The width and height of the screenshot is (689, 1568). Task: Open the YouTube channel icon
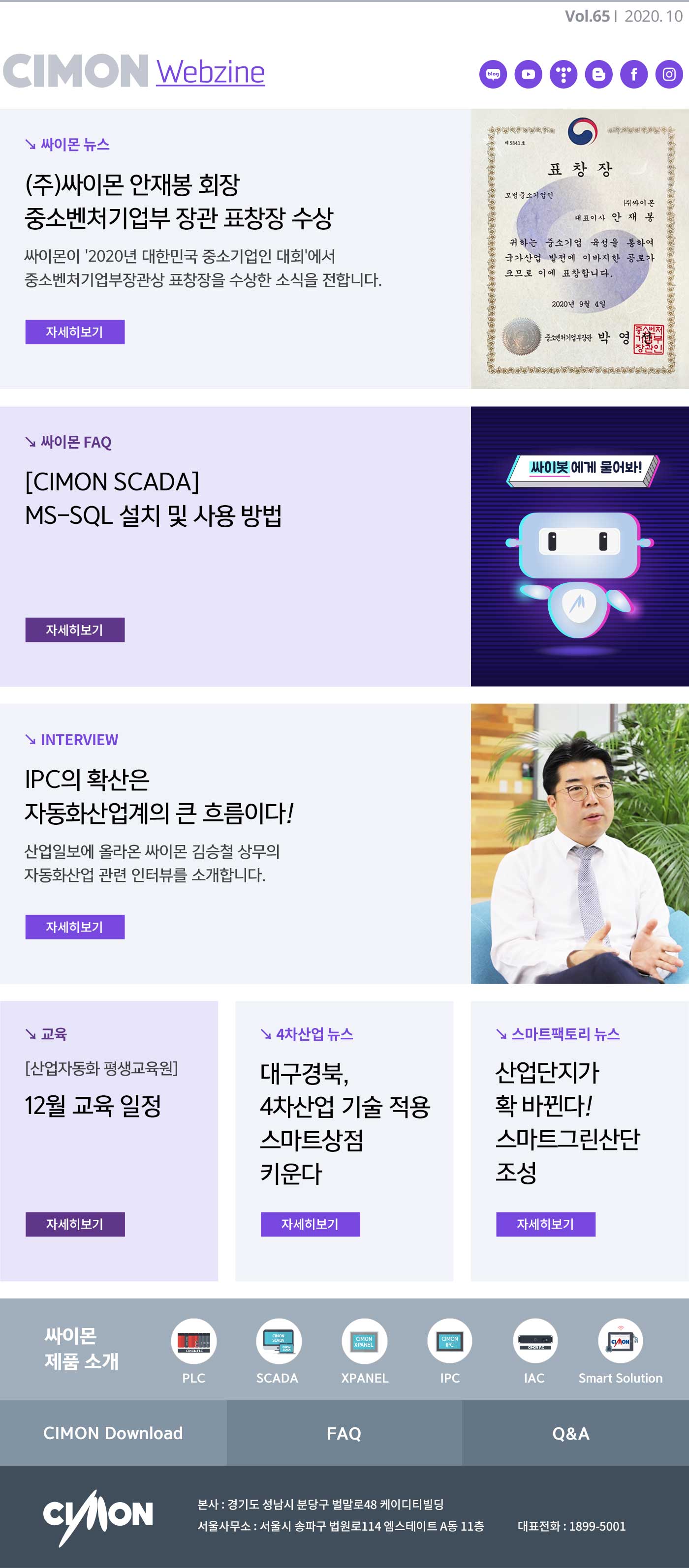click(528, 74)
